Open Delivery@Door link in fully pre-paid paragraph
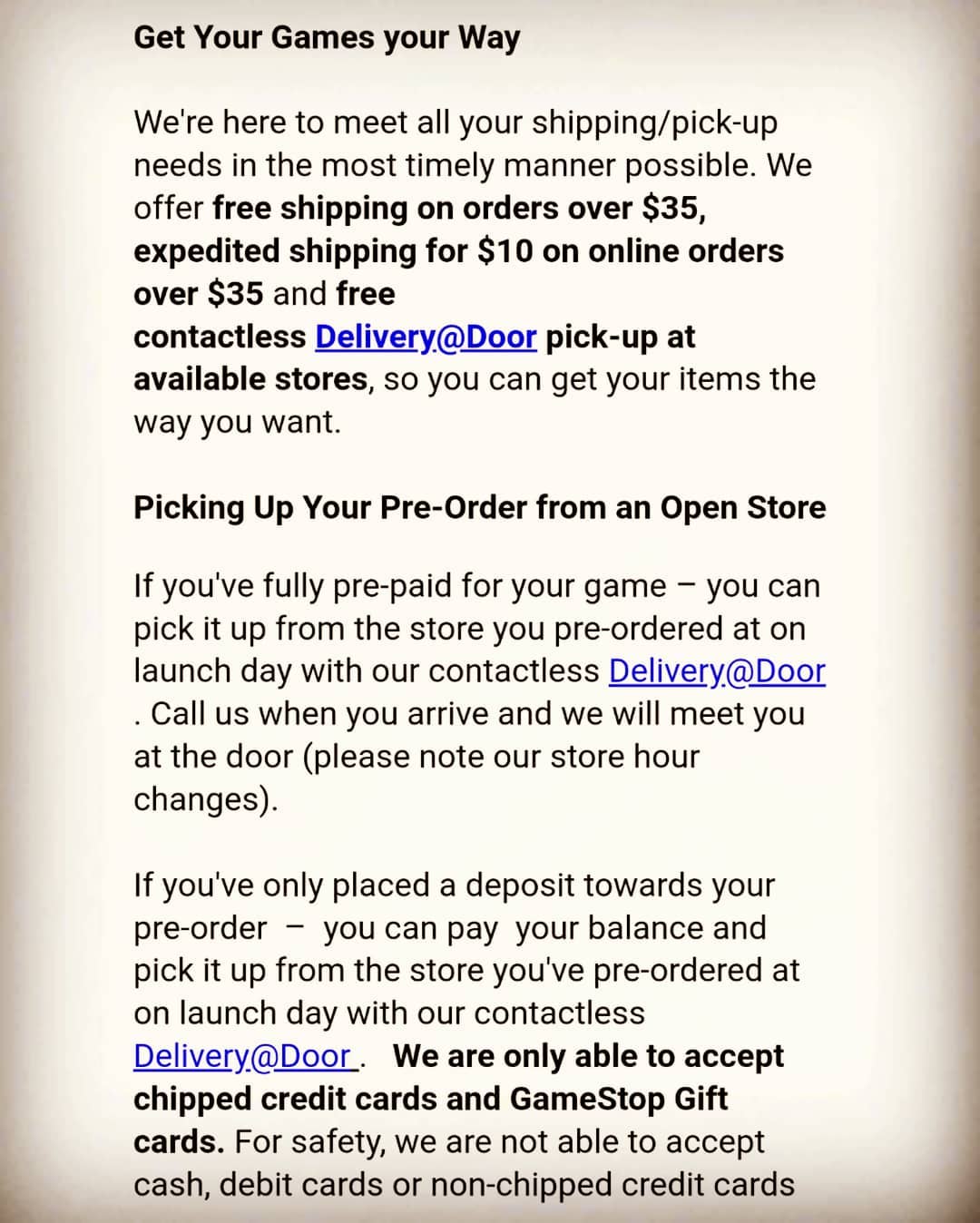The height and width of the screenshot is (1223, 980). point(716,670)
